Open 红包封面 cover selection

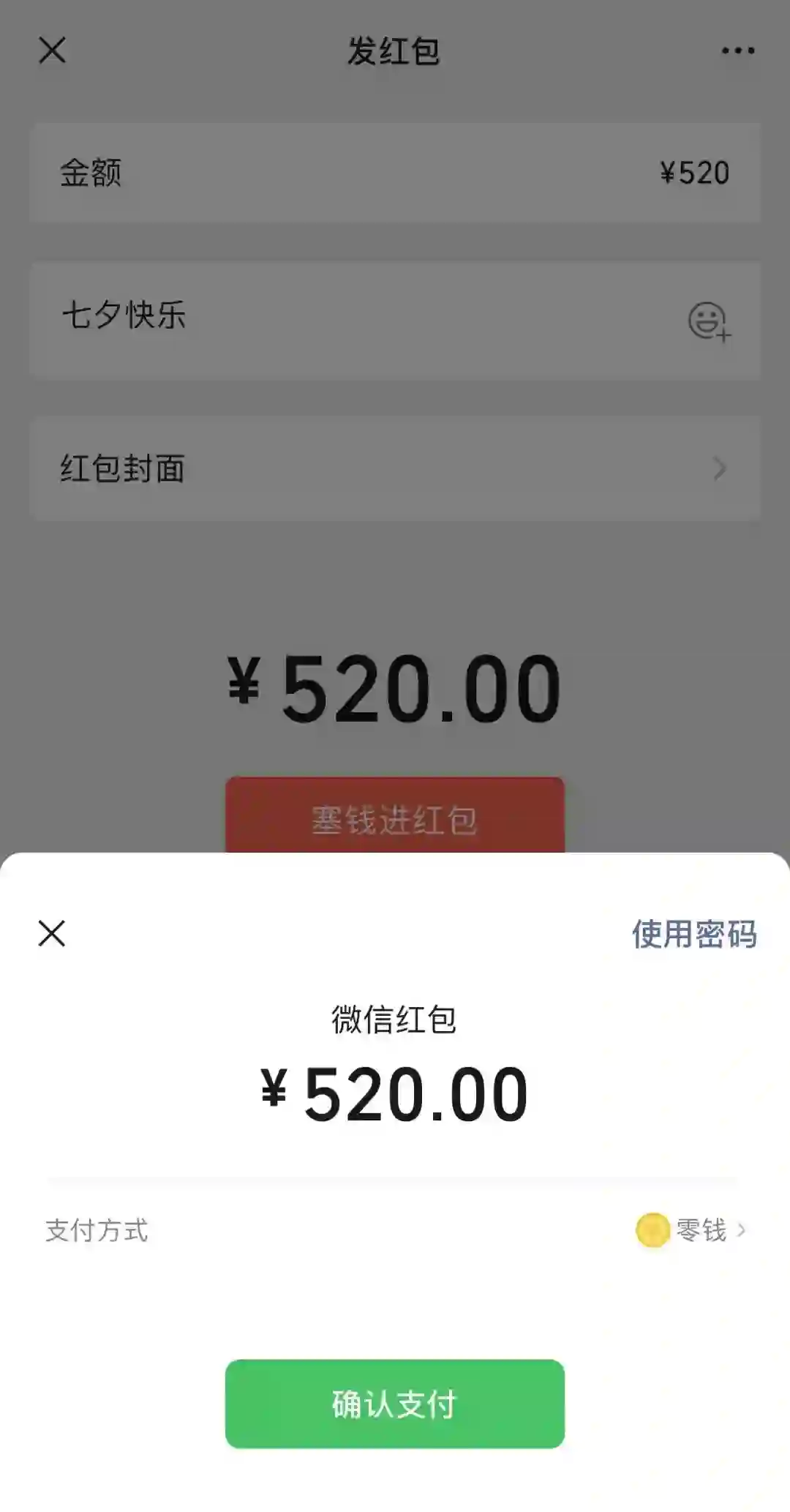(395, 468)
